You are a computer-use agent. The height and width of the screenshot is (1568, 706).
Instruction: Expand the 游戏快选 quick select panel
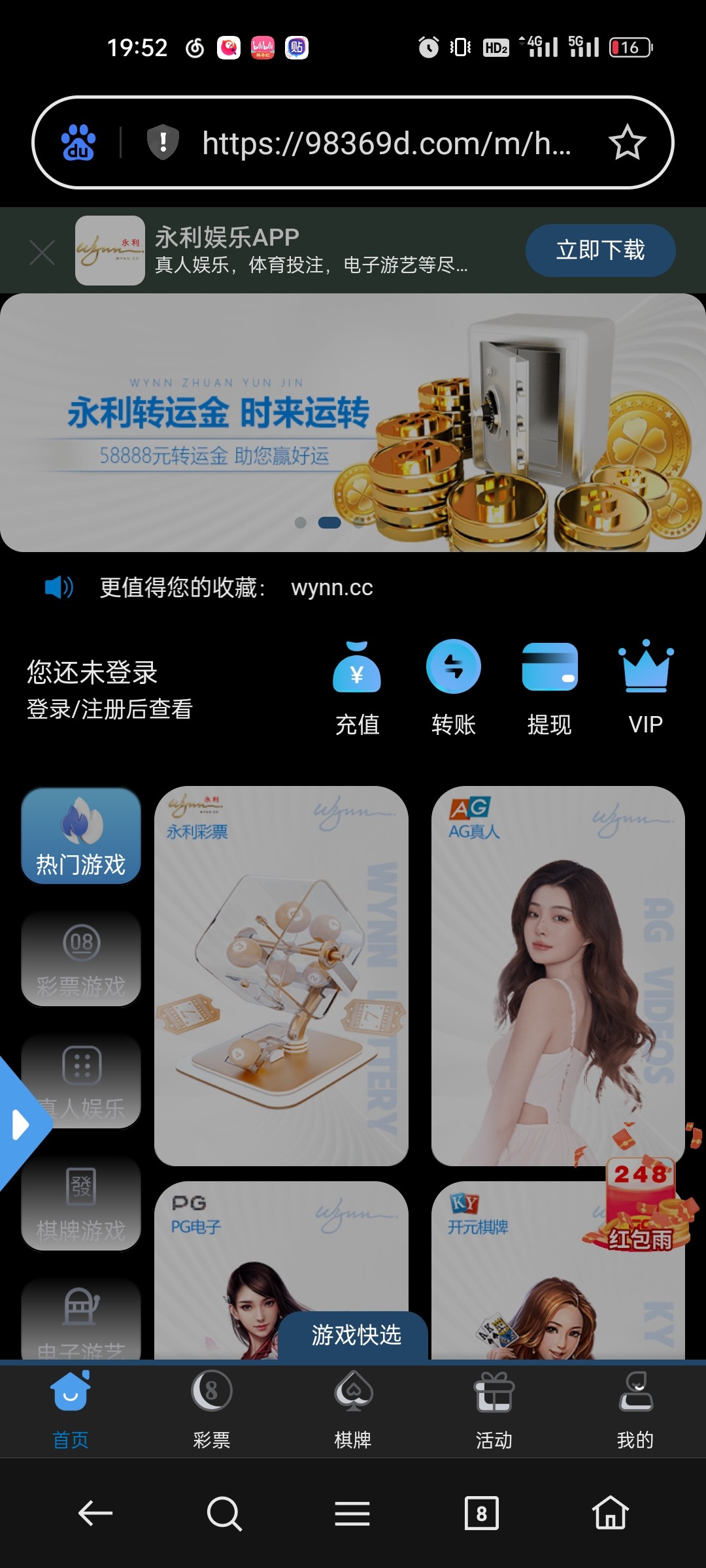point(355,1335)
